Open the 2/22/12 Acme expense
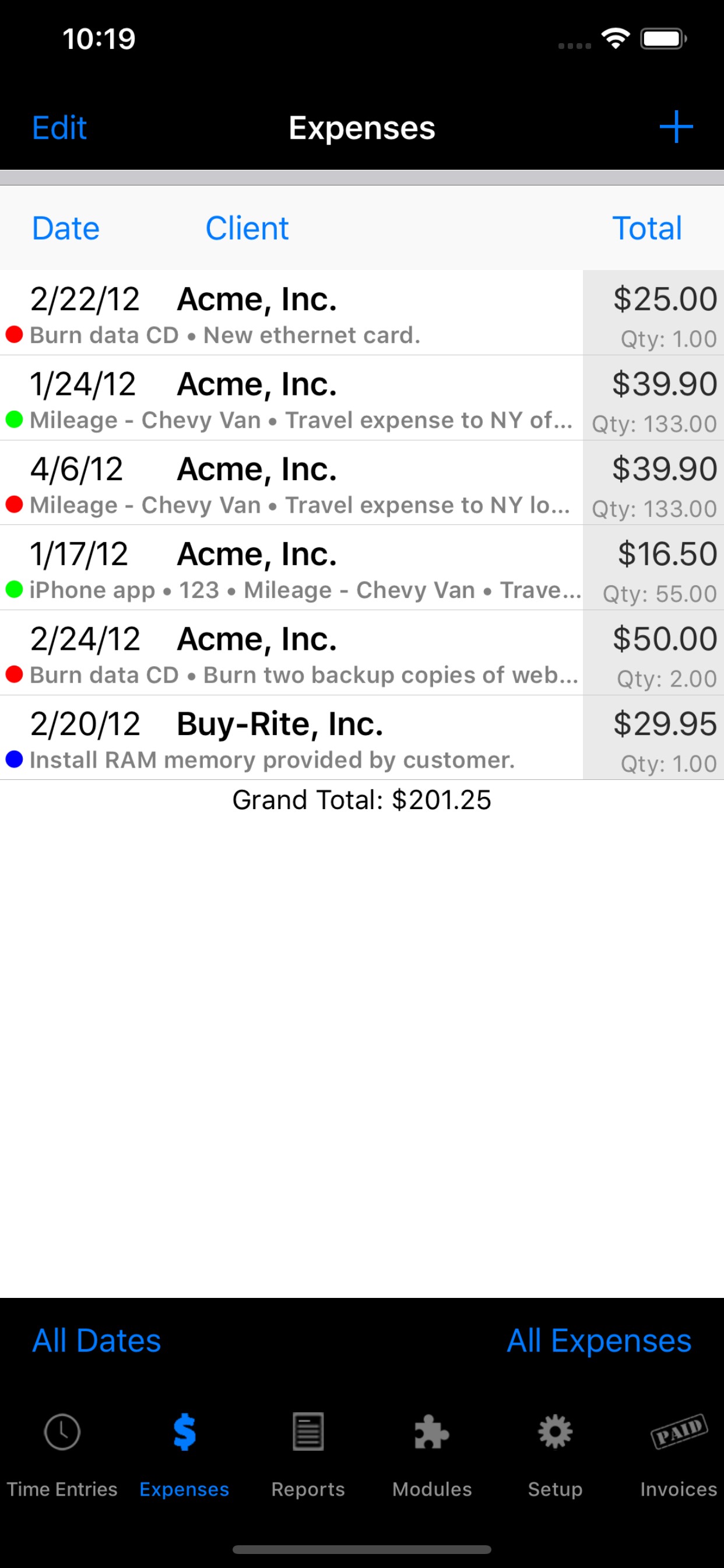Screen dimensions: 724x1568 (362, 313)
